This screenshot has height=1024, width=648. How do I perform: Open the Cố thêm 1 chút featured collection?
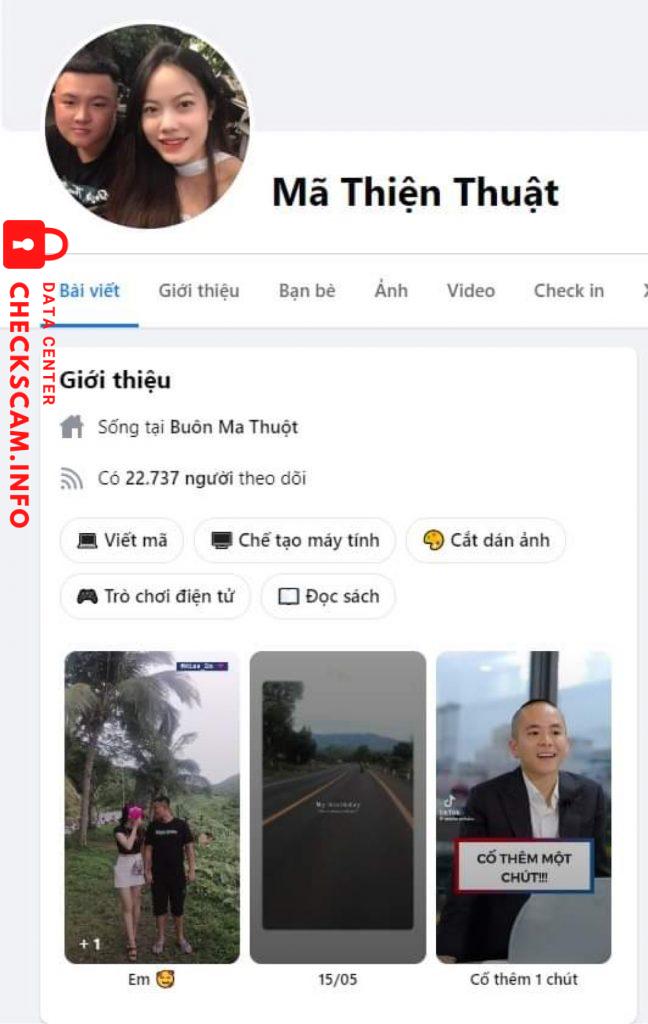click(523, 807)
